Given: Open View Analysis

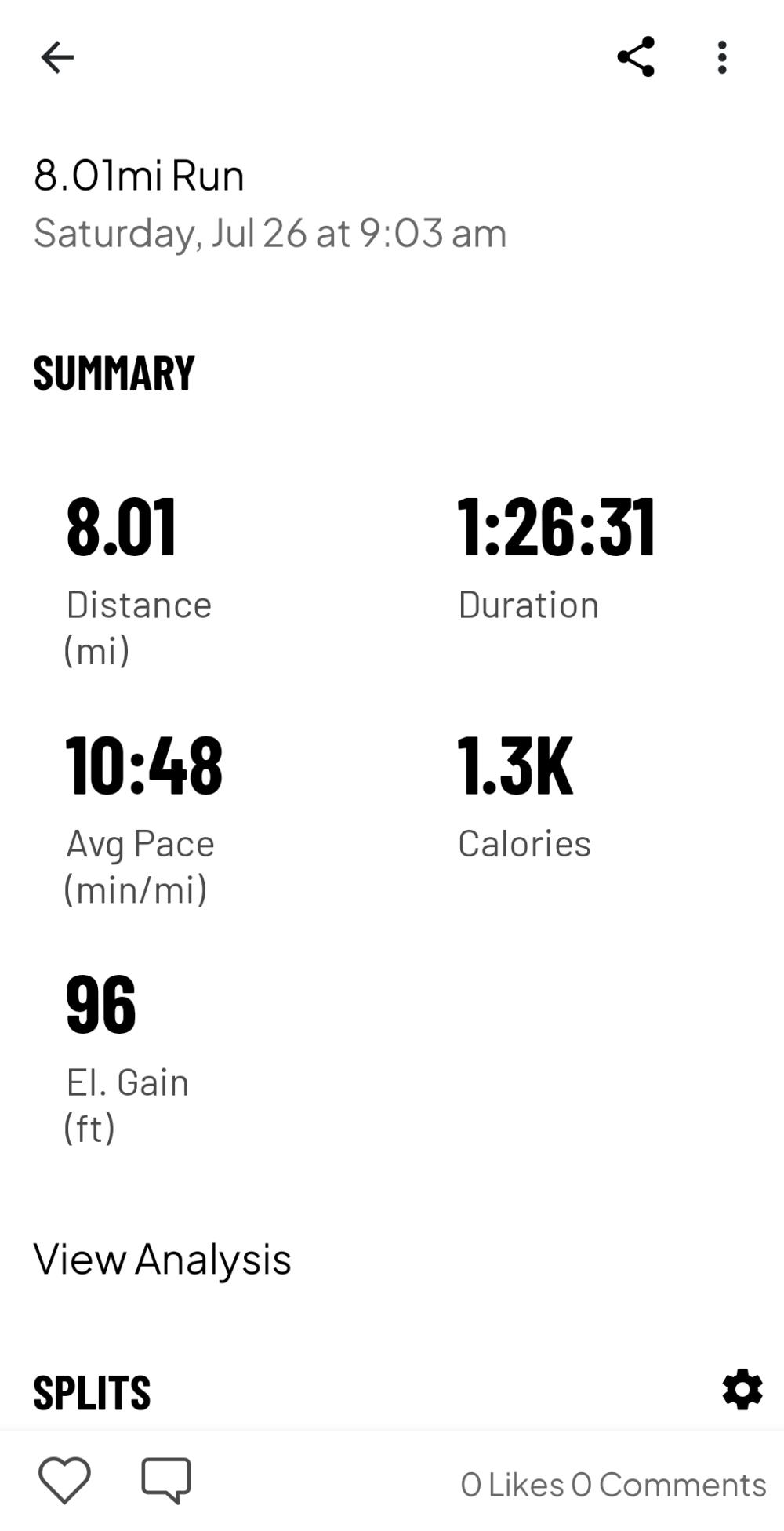Looking at the screenshot, I should click(162, 1259).
